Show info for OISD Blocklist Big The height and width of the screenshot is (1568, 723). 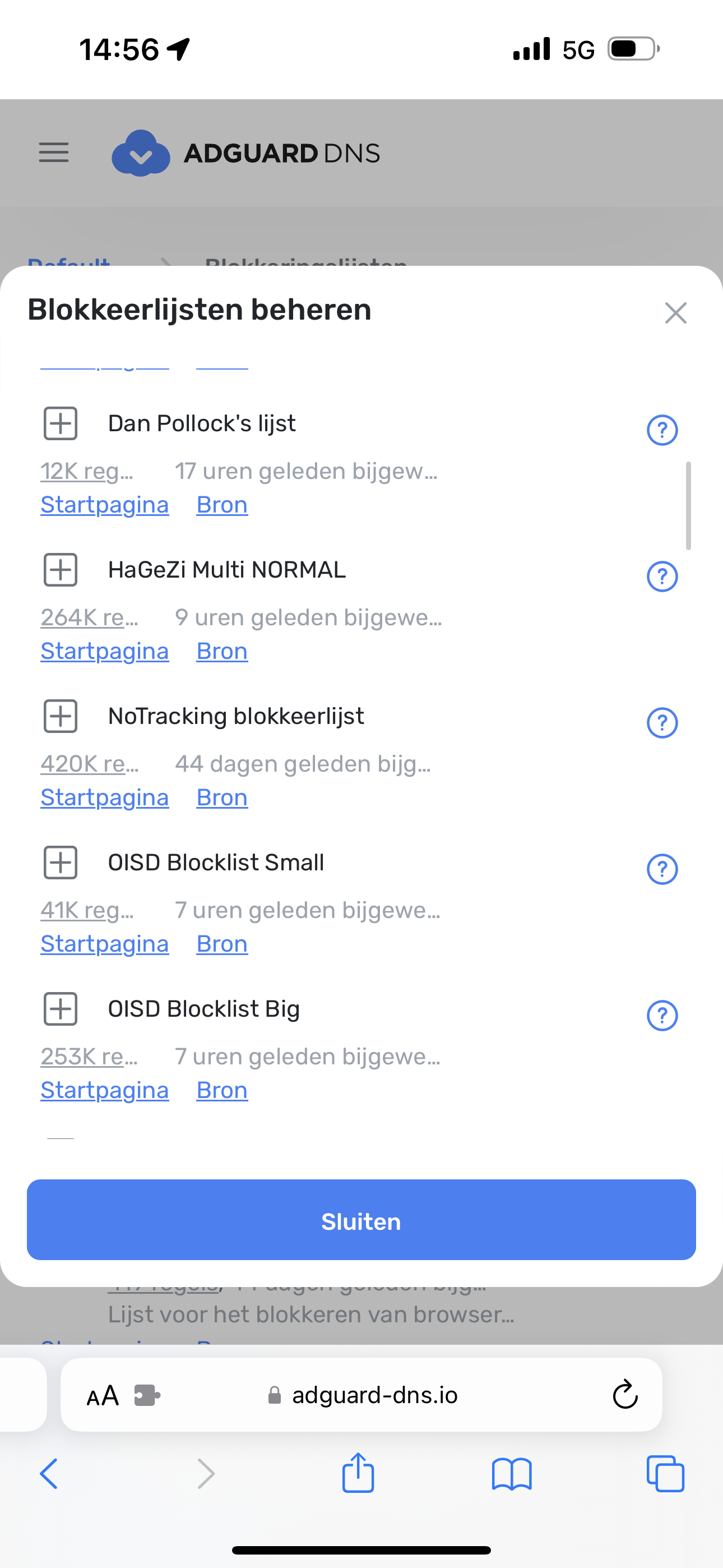[x=662, y=1015]
